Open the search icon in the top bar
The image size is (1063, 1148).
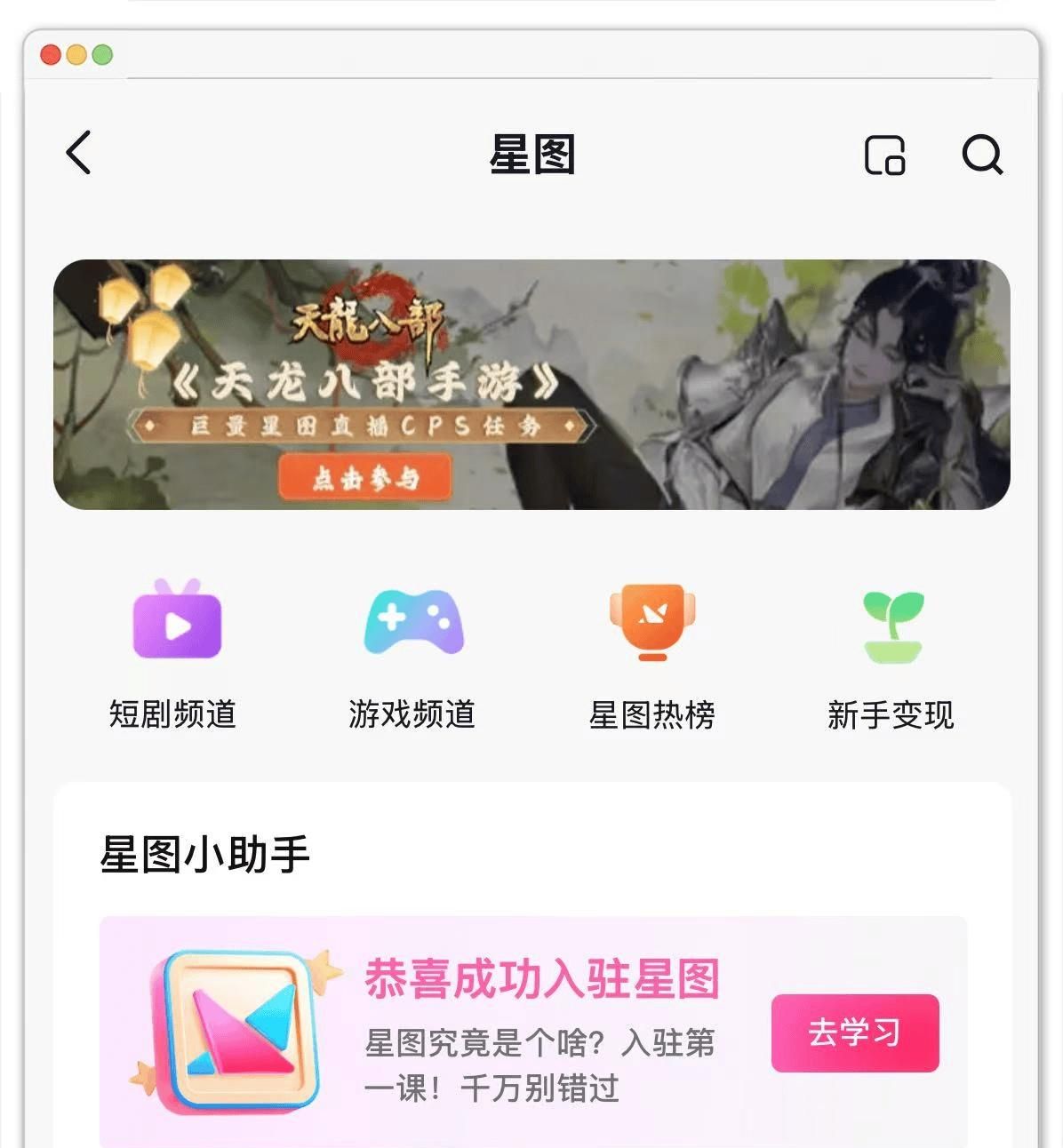[982, 155]
